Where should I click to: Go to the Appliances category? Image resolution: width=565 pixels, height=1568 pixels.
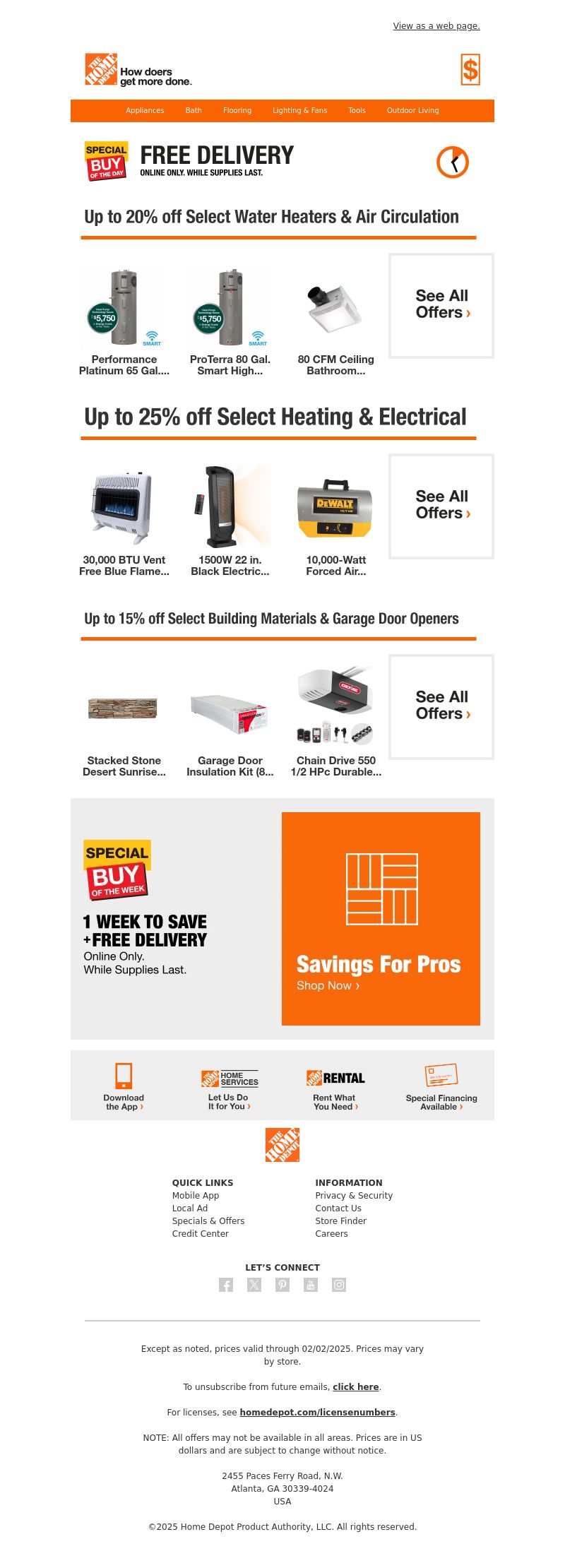(x=145, y=110)
